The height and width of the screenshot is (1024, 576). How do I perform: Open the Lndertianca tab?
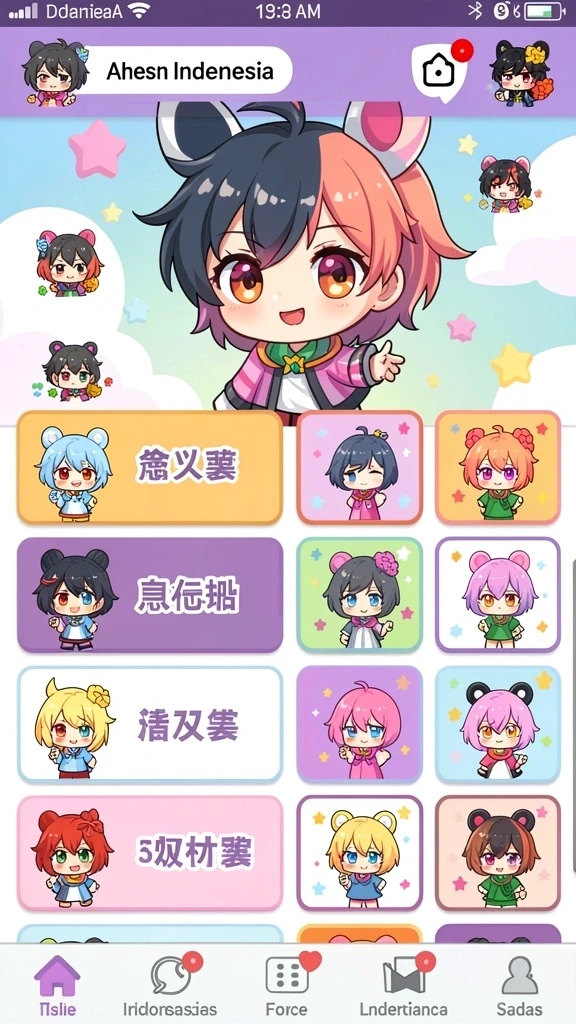404,984
